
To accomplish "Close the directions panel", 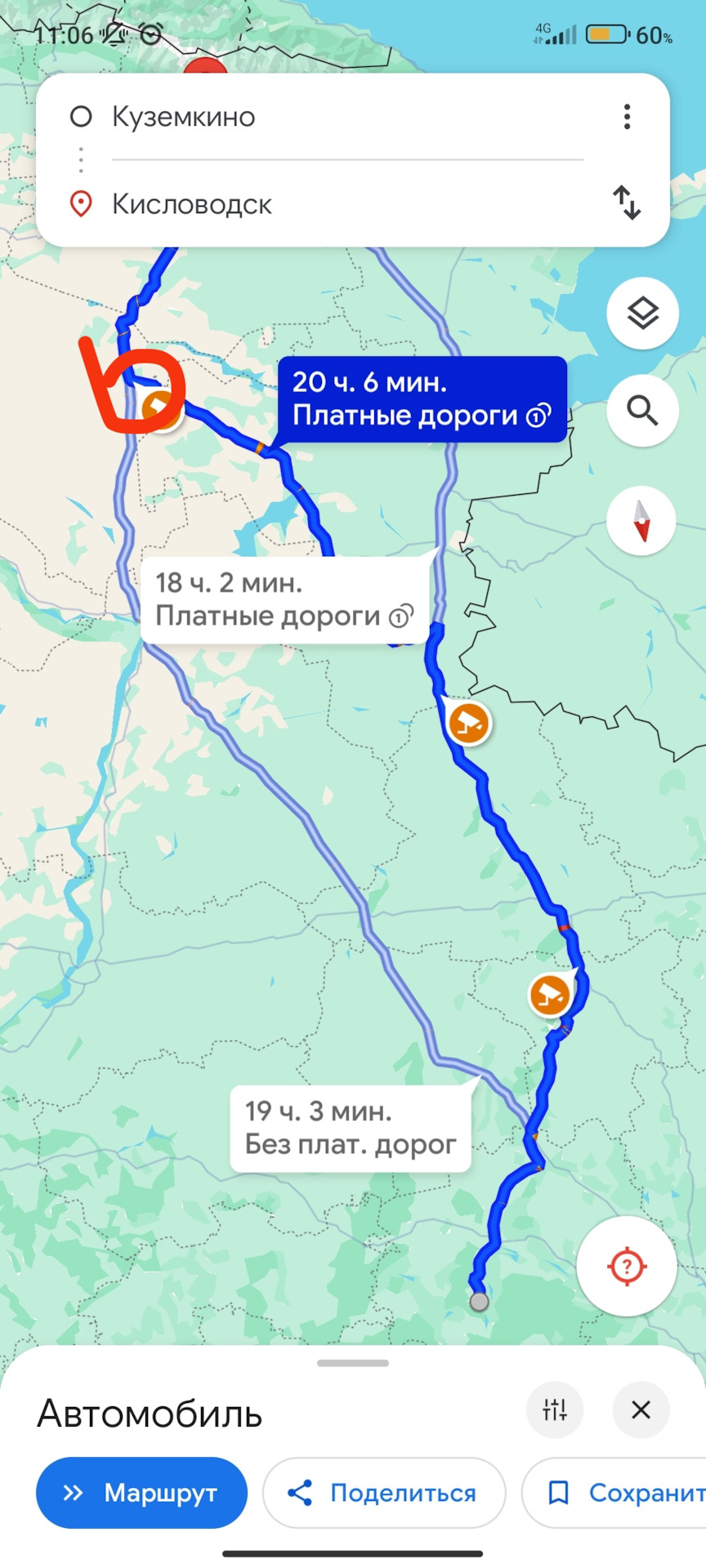I will pos(641,1410).
